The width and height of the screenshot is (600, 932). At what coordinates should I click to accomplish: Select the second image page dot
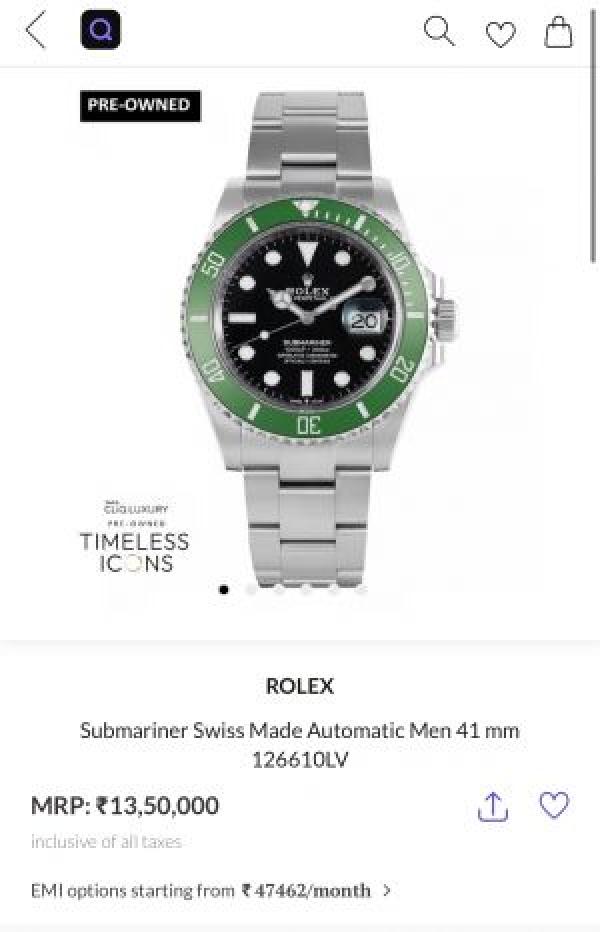click(x=251, y=589)
